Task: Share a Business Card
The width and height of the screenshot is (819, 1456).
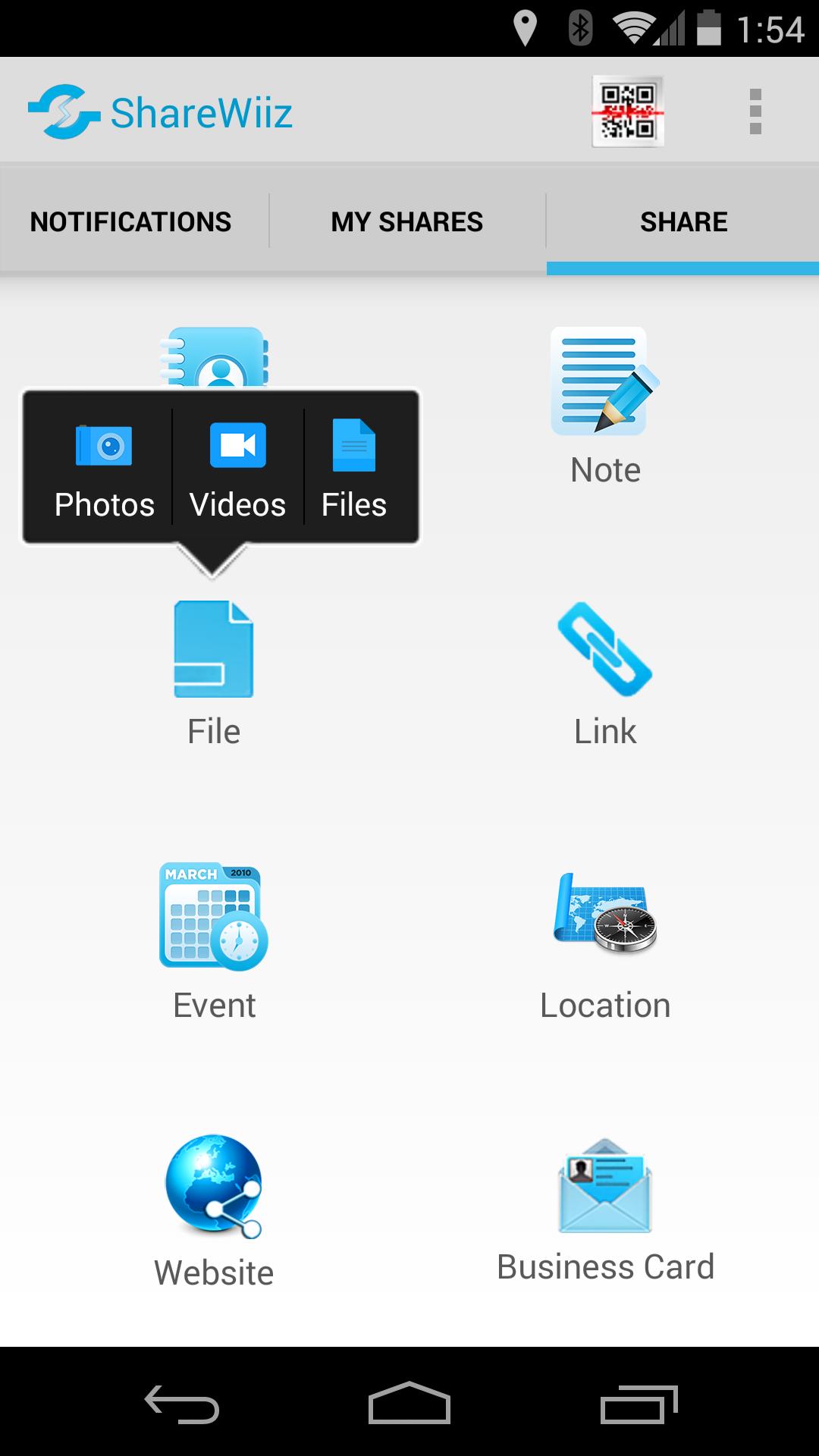Action: point(603,1206)
